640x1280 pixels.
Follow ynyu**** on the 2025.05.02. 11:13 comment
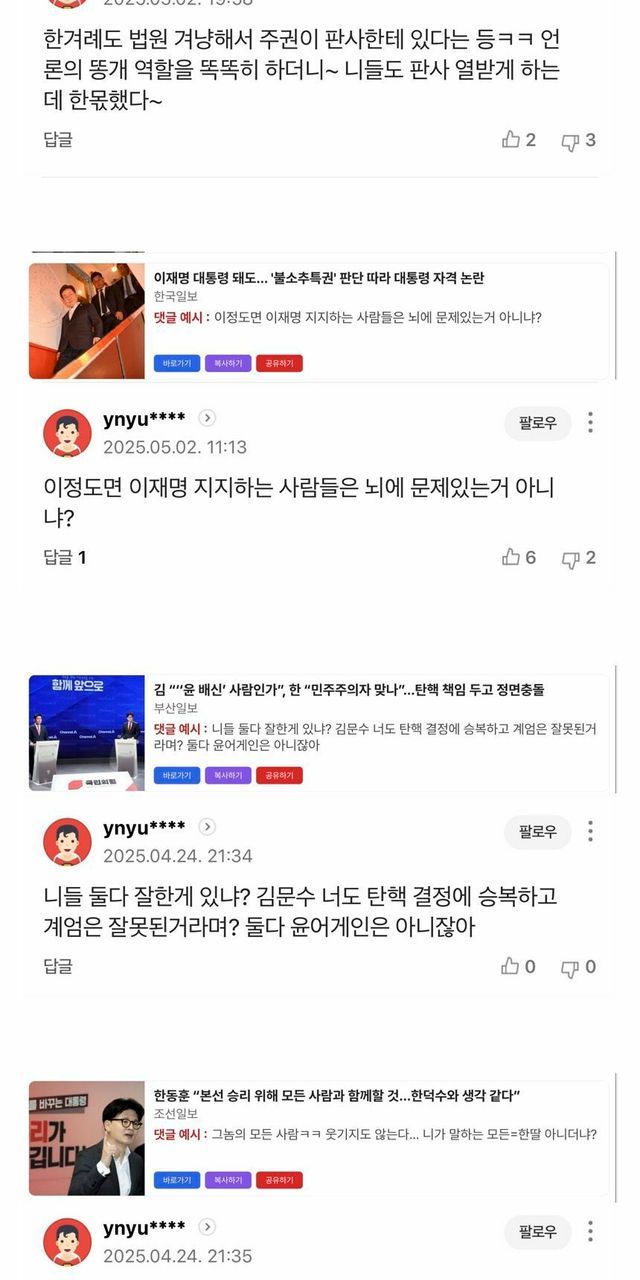pyautogui.click(x=537, y=423)
